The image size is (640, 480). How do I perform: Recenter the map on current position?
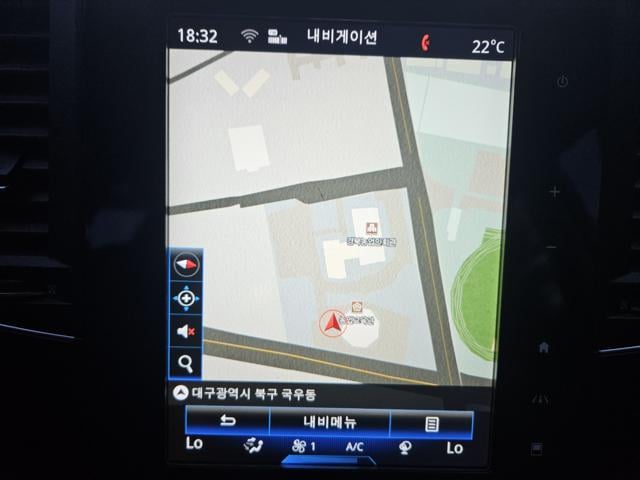point(187,298)
